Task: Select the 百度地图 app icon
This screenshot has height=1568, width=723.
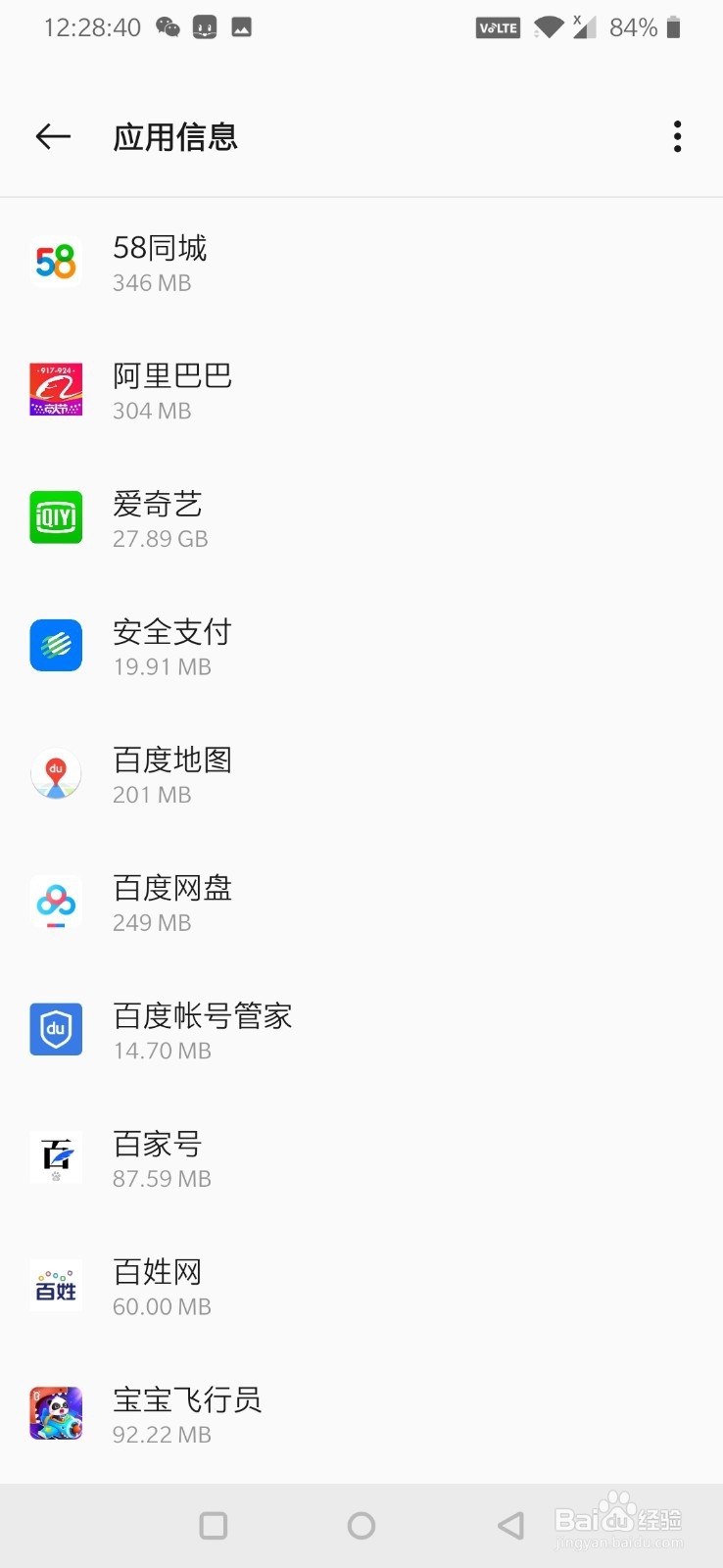Action: click(x=56, y=773)
